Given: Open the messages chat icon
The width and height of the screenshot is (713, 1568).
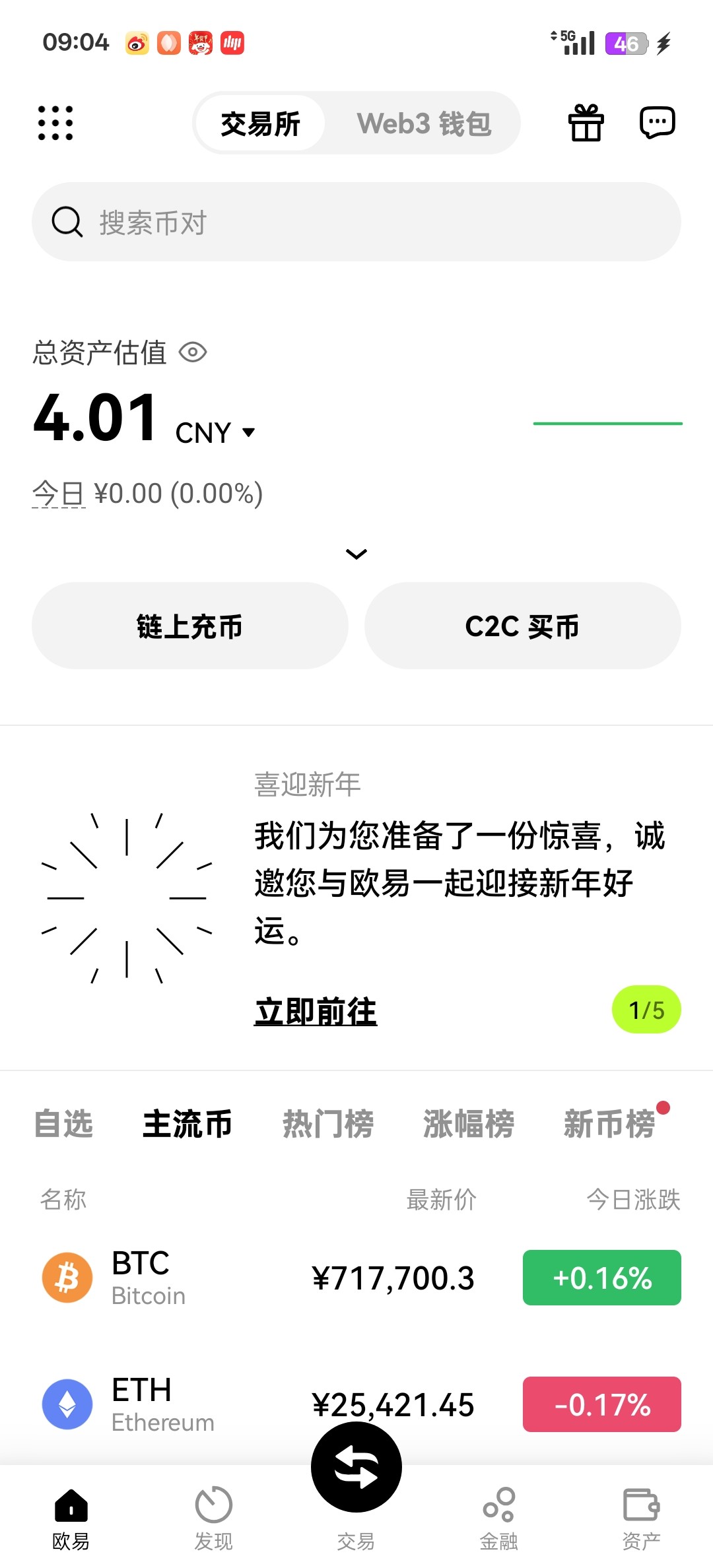Looking at the screenshot, I should [x=658, y=123].
